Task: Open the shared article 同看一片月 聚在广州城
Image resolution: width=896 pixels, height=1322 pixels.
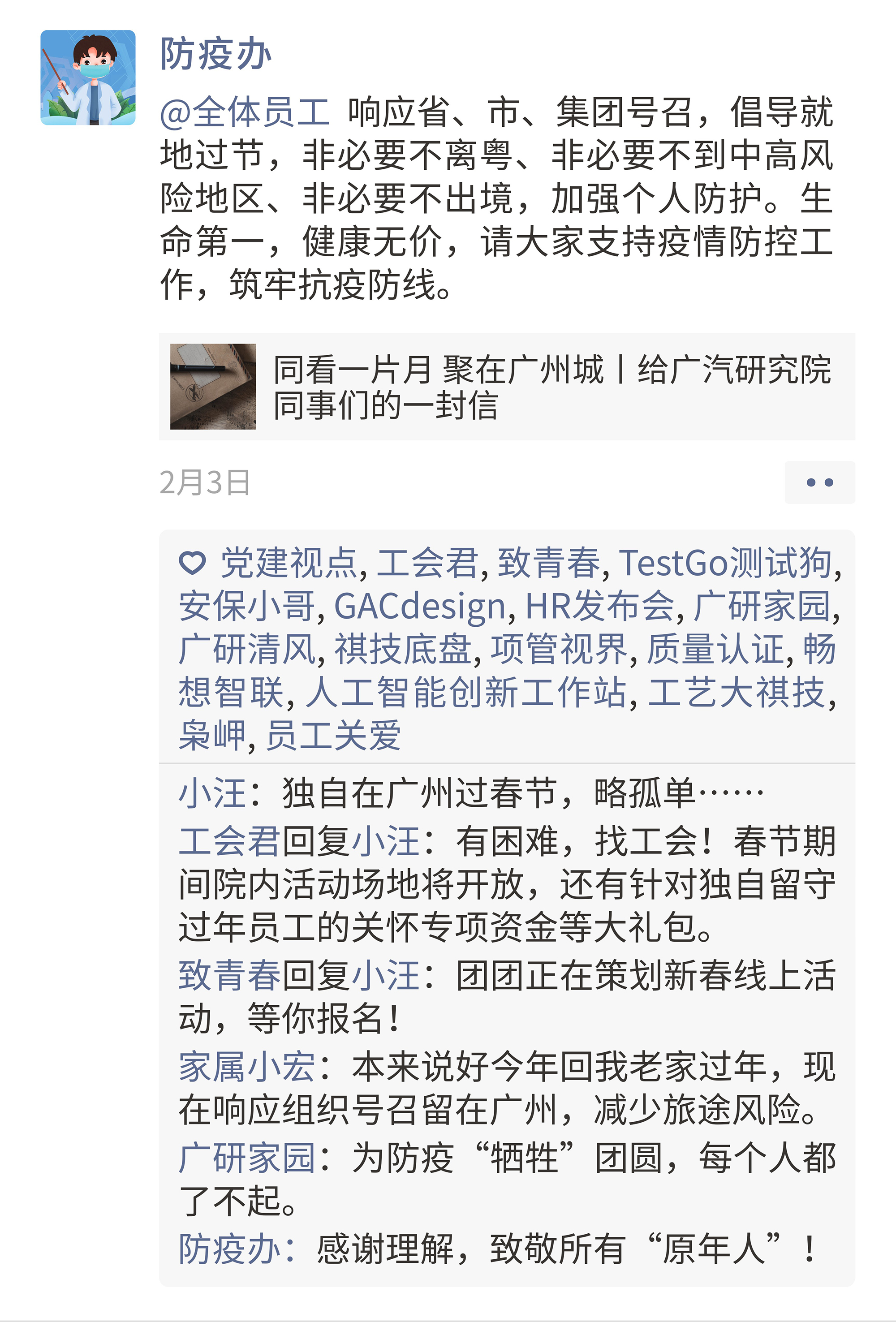Action: coord(506,387)
